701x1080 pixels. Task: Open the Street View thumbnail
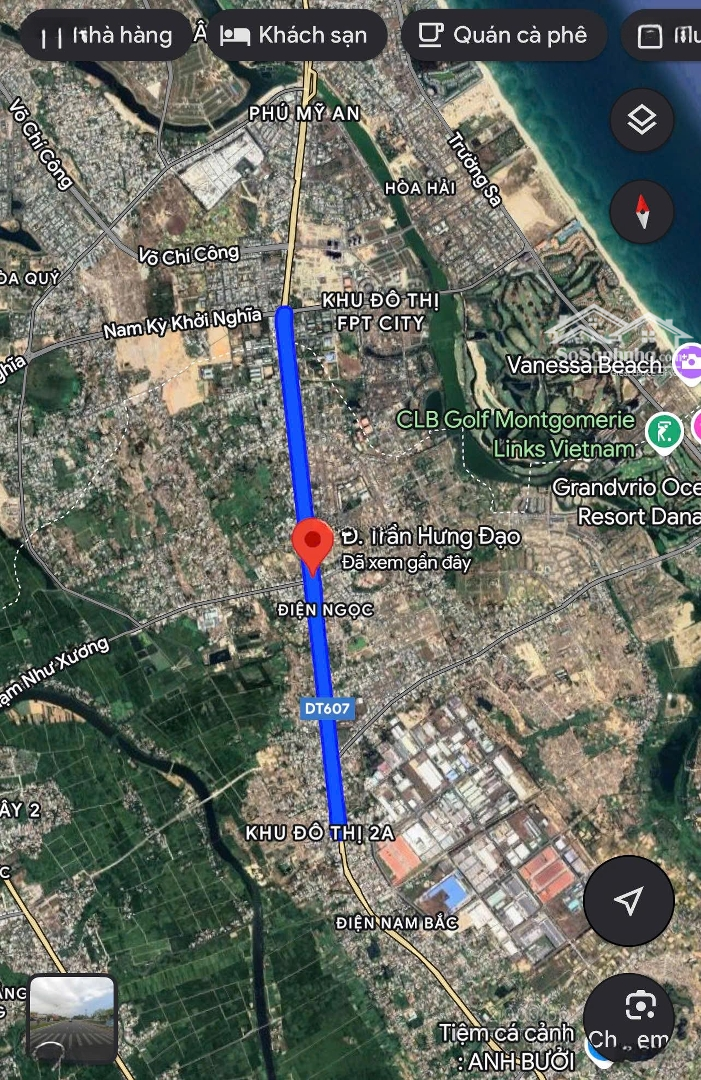(x=73, y=1018)
